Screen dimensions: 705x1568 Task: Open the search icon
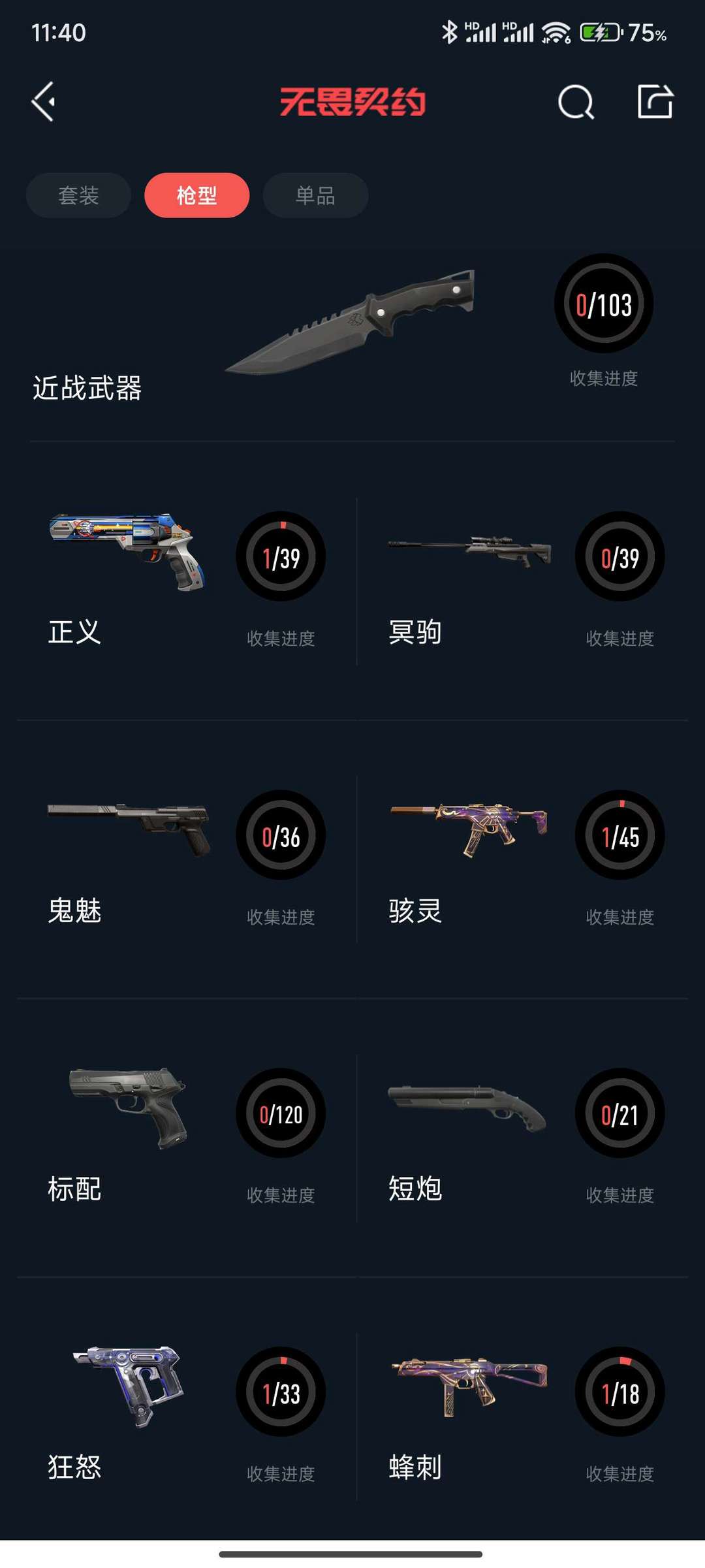pos(576,103)
